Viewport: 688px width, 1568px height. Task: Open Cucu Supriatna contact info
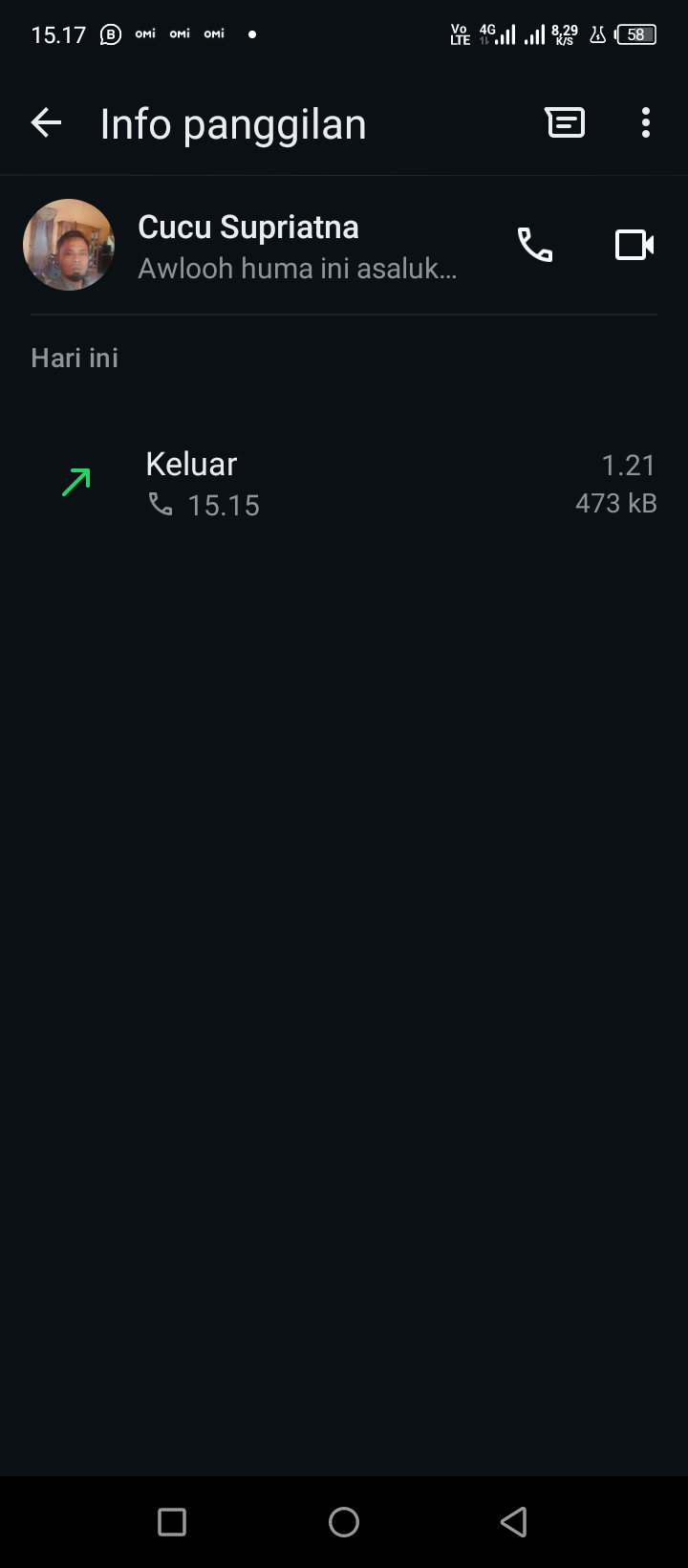[x=287, y=247]
